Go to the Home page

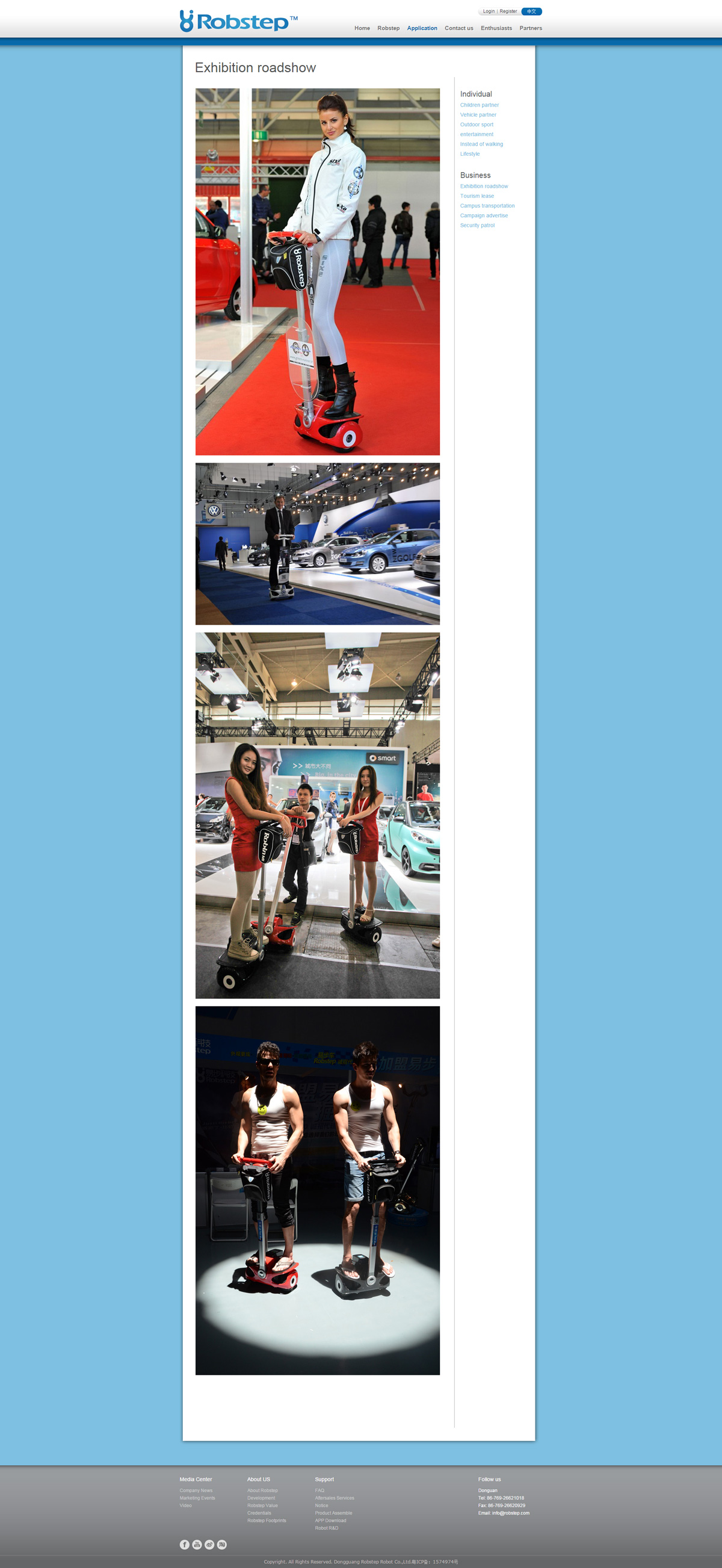pos(362,28)
